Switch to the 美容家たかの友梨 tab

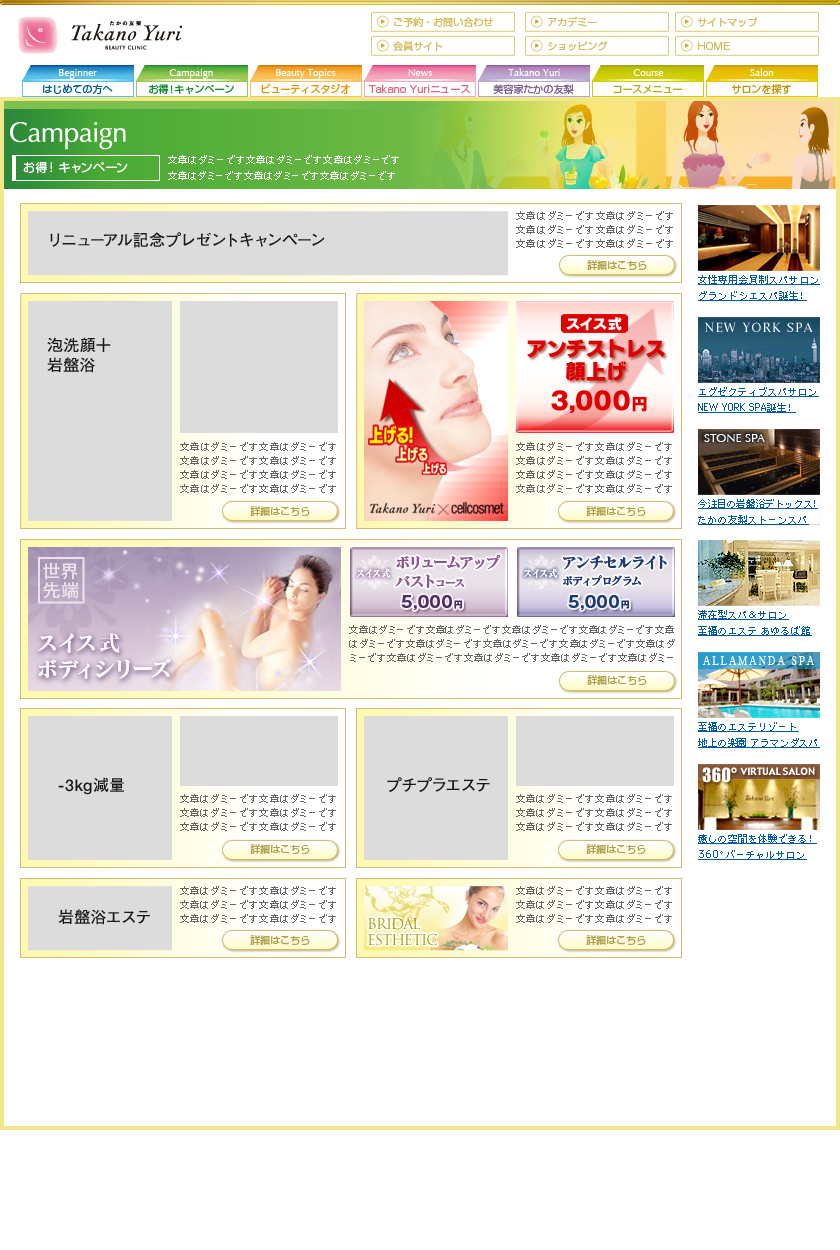pos(534,82)
